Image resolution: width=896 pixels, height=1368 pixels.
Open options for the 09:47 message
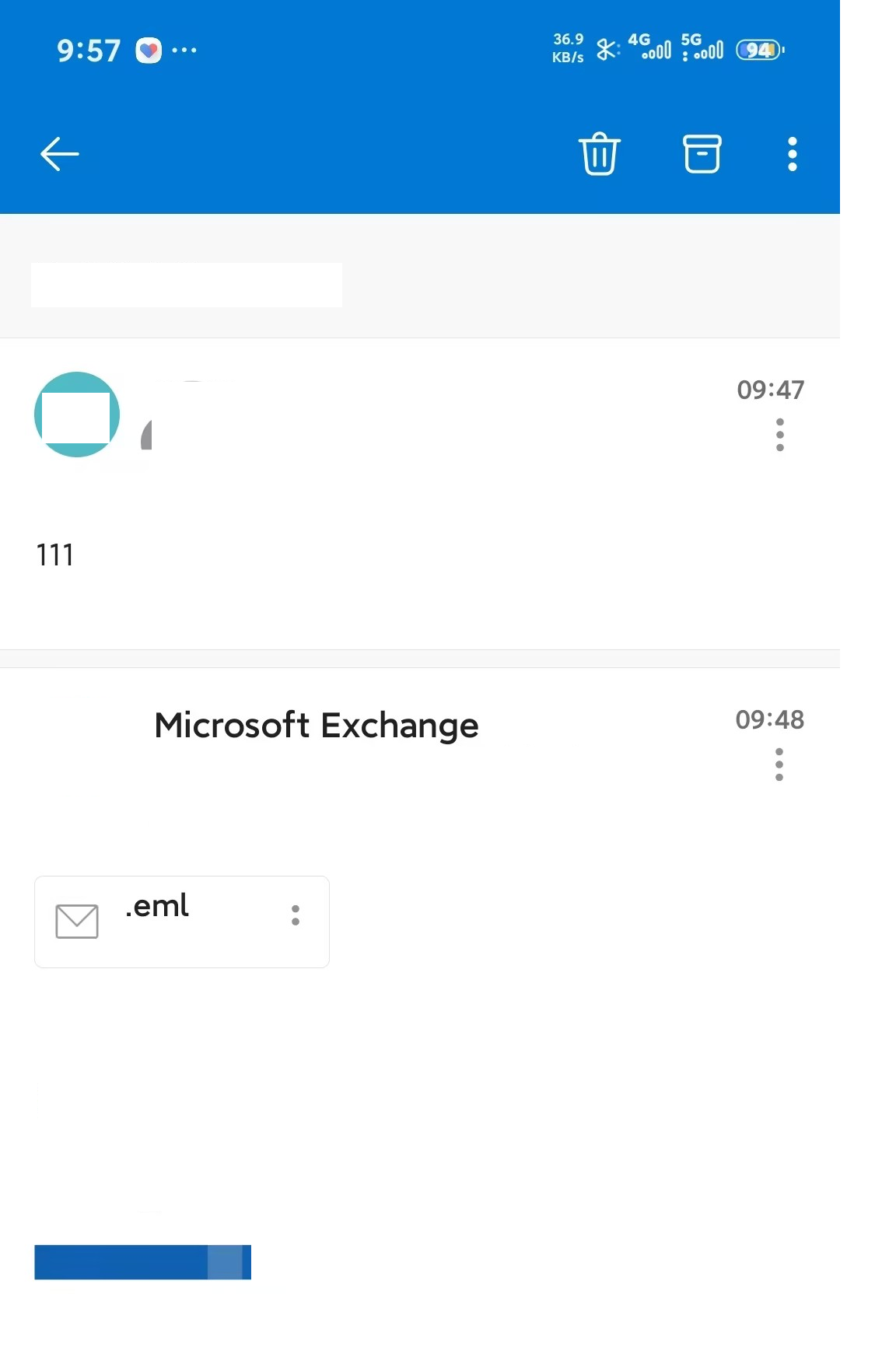pos(779,435)
